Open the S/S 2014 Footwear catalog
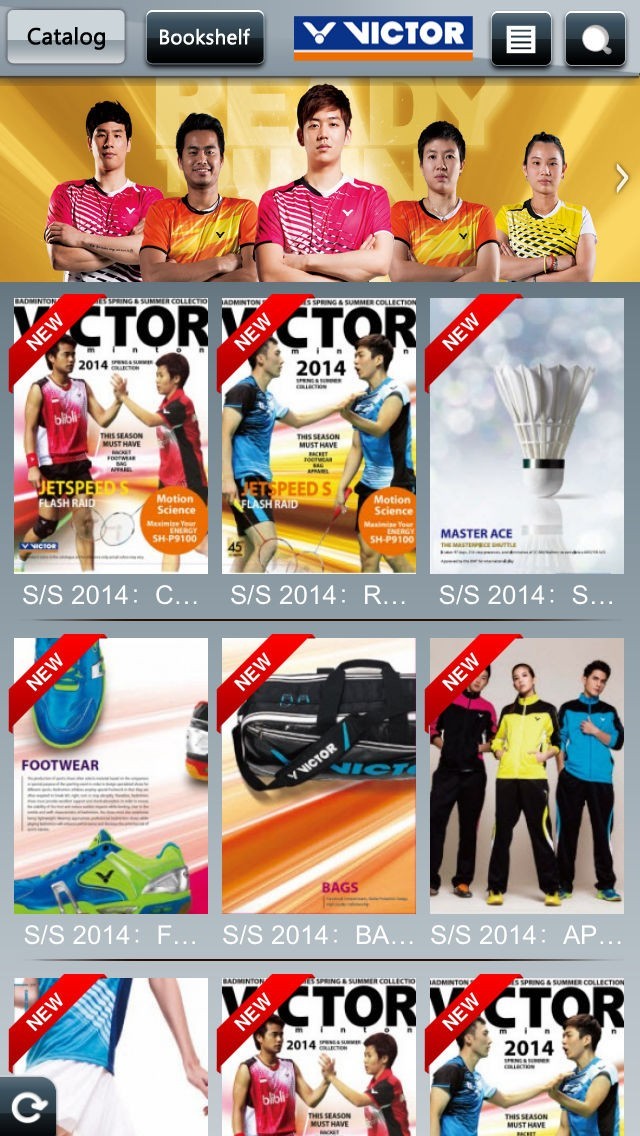This screenshot has height=1136, width=640. (111, 775)
